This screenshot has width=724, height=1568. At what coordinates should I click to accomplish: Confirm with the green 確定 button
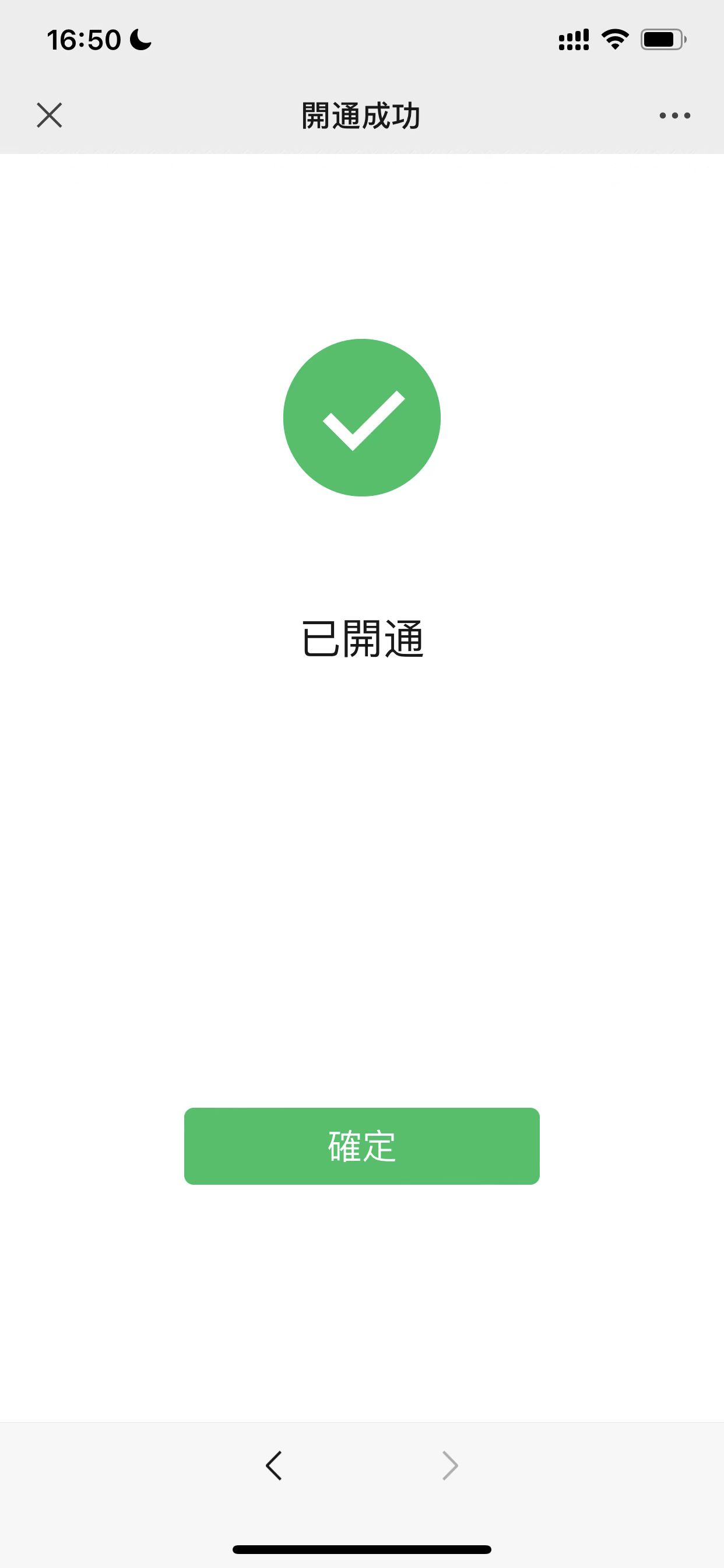tap(362, 1146)
